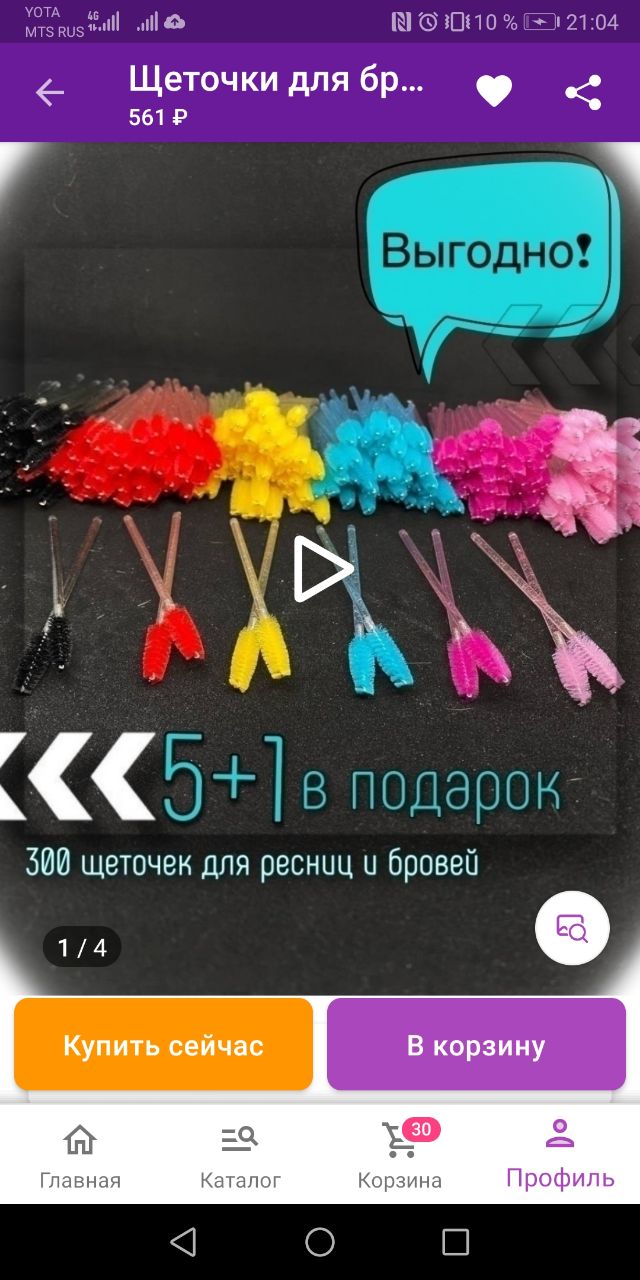Open the Каталог tab
This screenshot has width=640, height=1280.
click(240, 1155)
